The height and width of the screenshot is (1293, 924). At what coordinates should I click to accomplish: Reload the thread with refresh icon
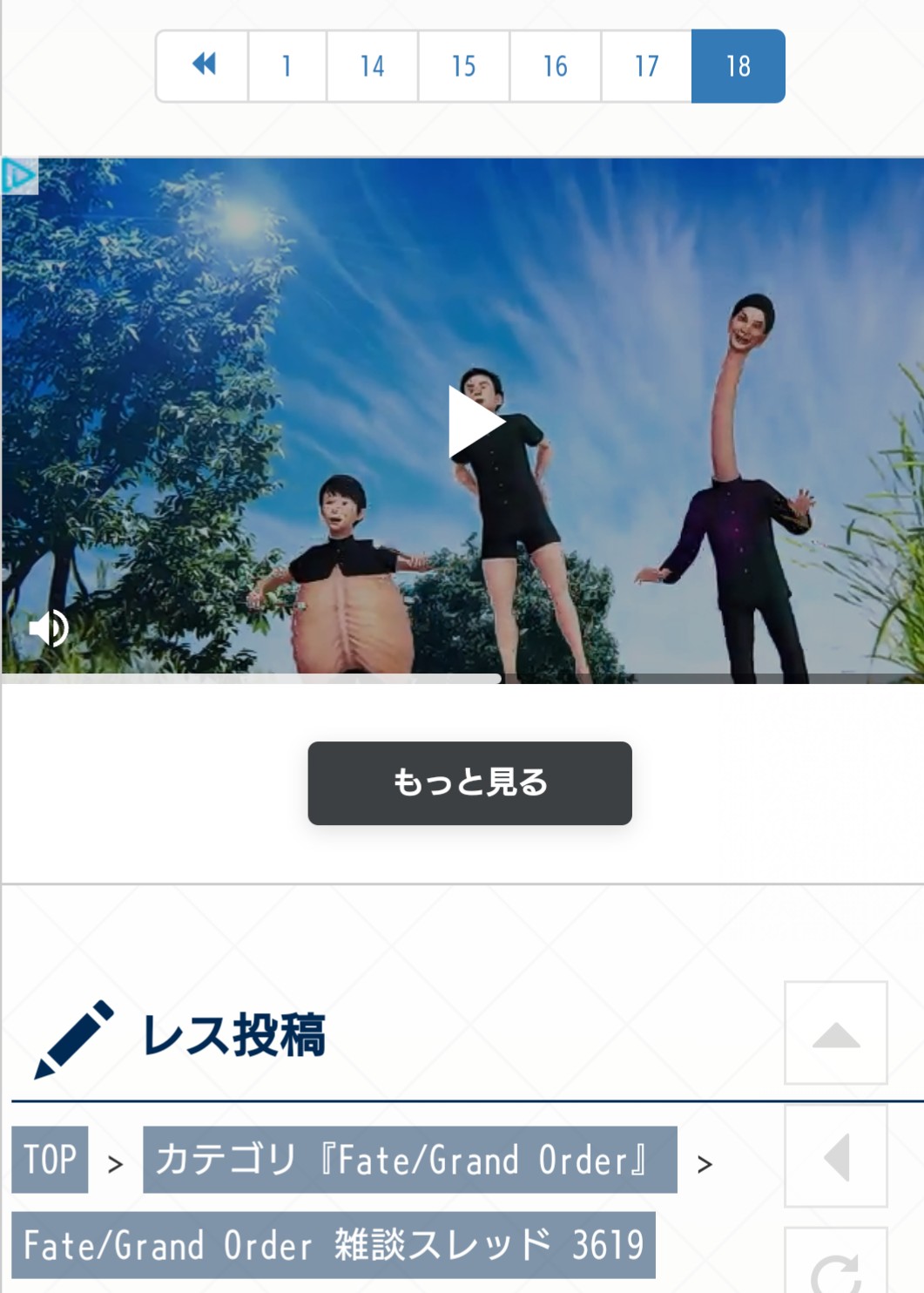835,1268
